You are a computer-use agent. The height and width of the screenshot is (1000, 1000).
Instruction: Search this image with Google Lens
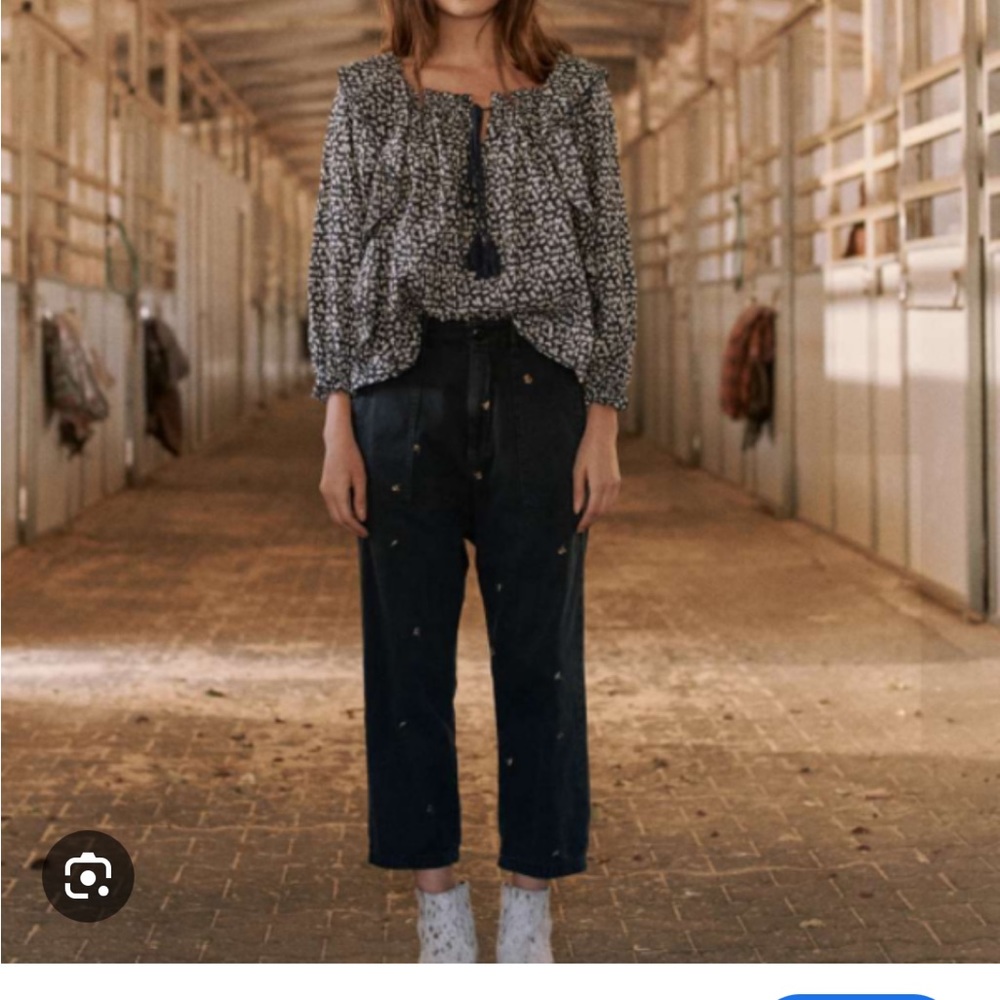point(88,876)
